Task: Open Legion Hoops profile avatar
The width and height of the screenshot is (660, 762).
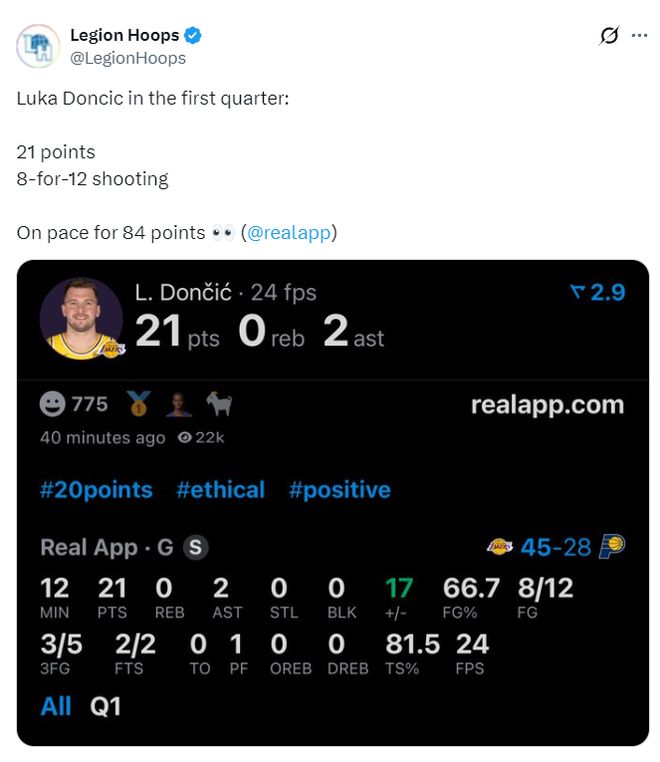Action: click(37, 46)
